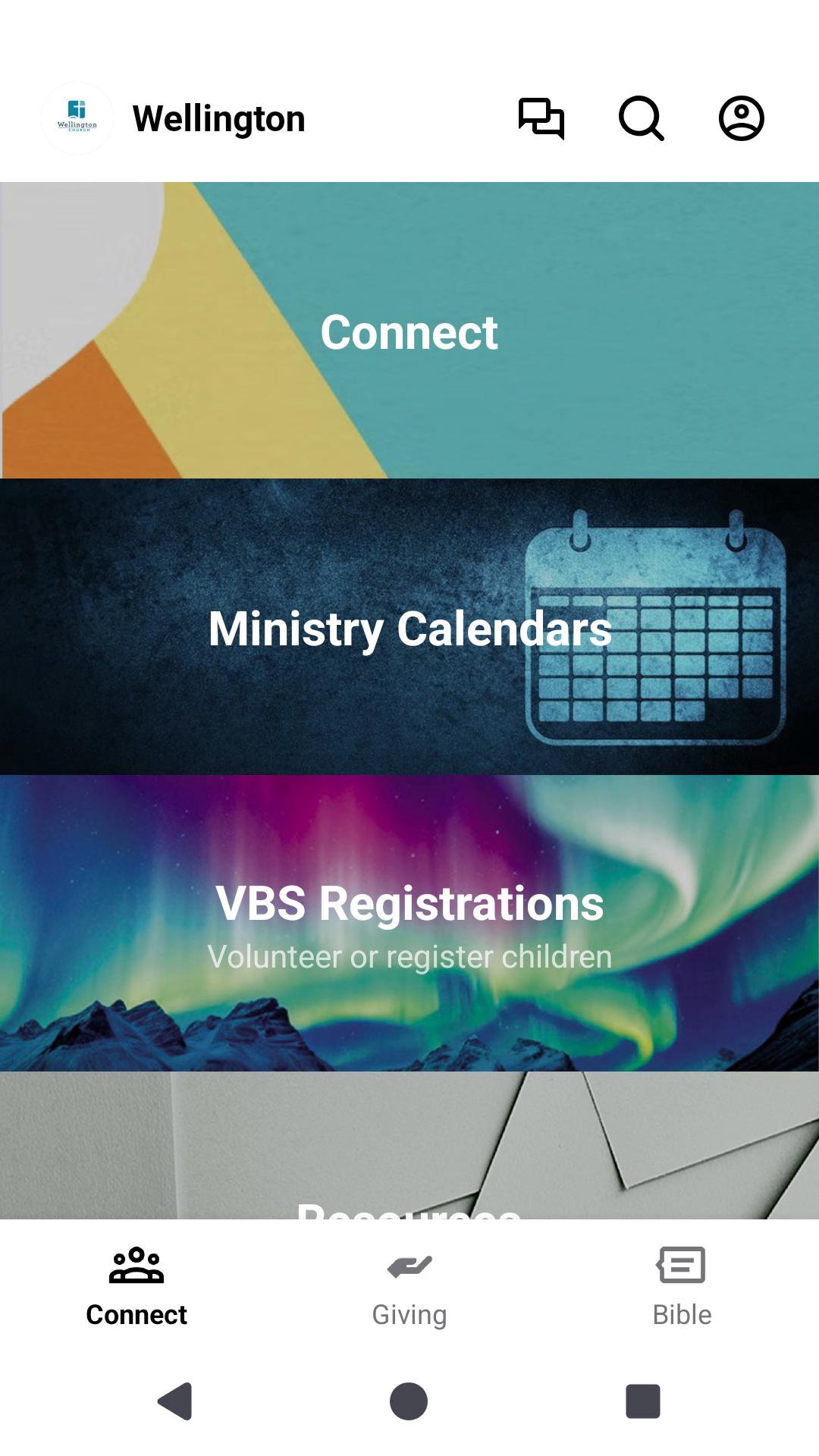Open VBS Registrations card

[x=409, y=923]
